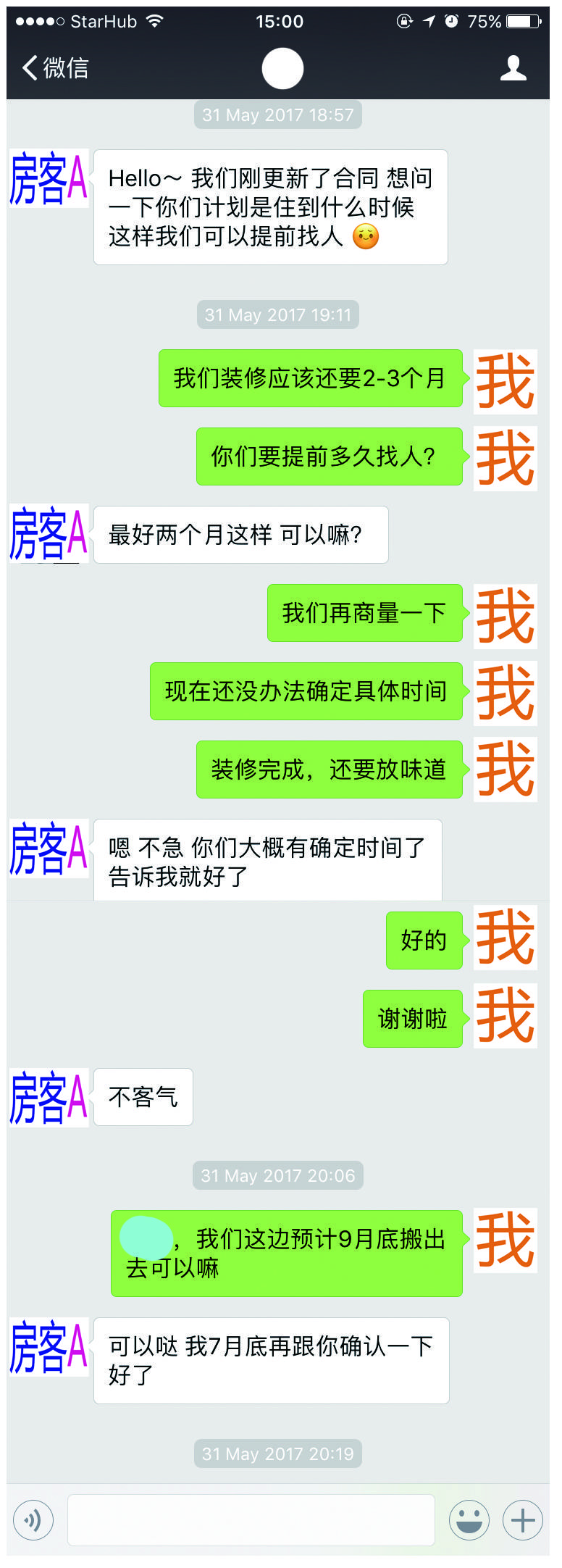
Task: Open the emoji sticker panel
Action: (x=469, y=1519)
